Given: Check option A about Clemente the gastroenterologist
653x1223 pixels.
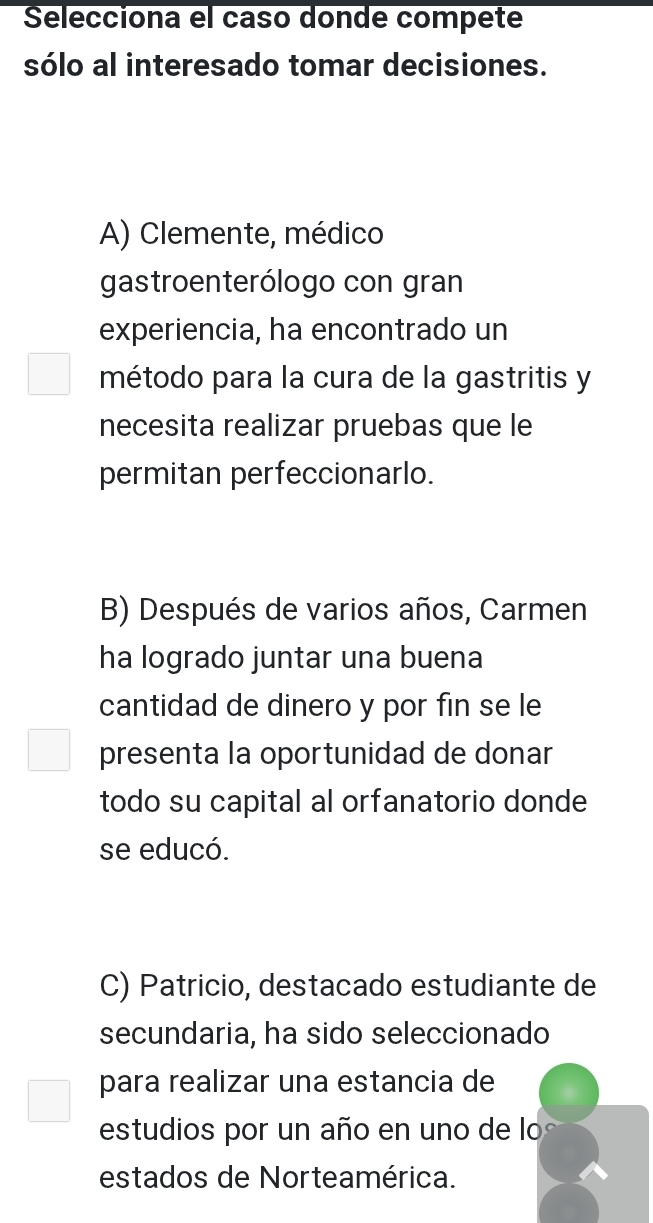Looking at the screenshot, I should tap(49, 375).
